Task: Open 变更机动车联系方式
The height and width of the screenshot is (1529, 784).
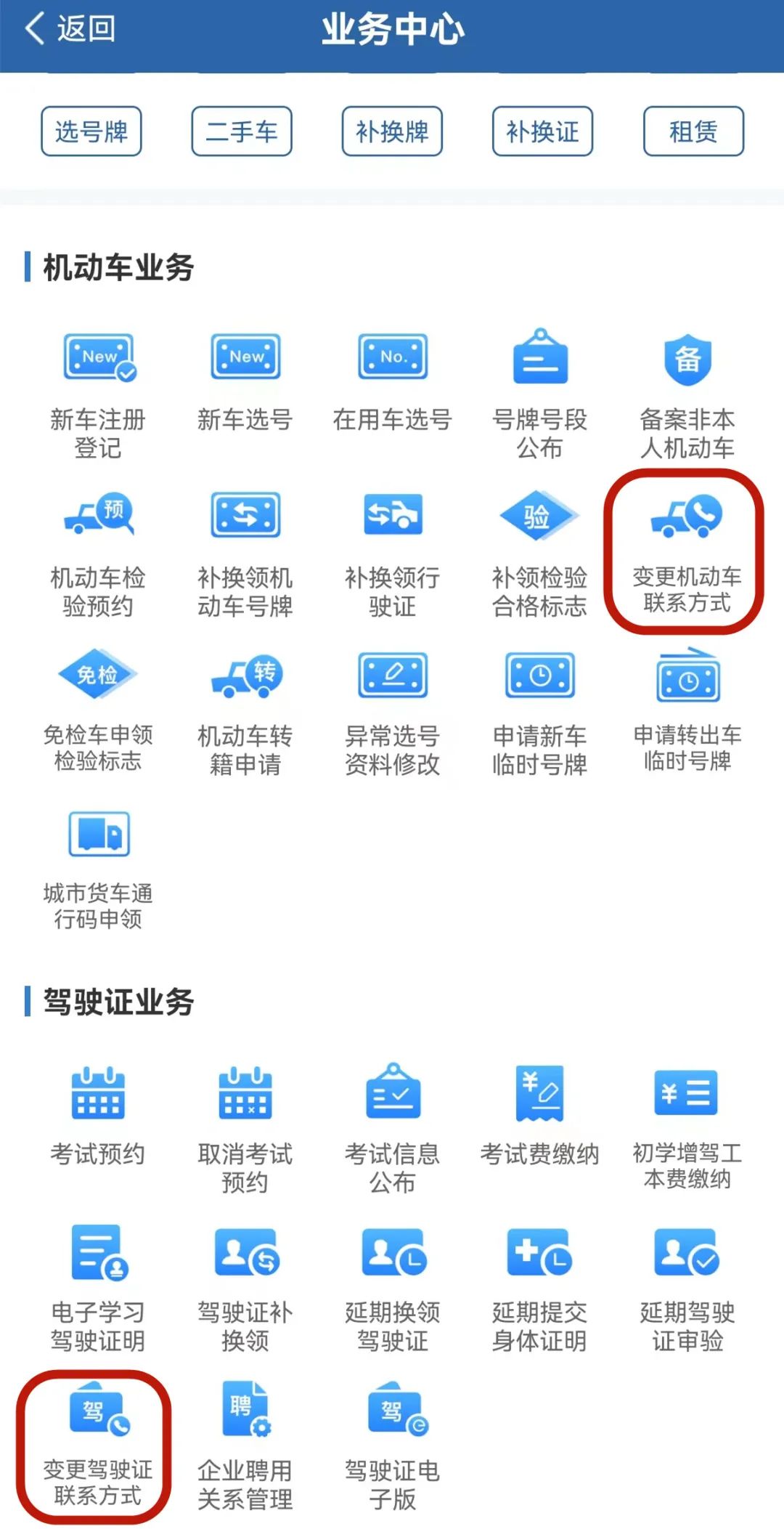Action: (x=687, y=553)
